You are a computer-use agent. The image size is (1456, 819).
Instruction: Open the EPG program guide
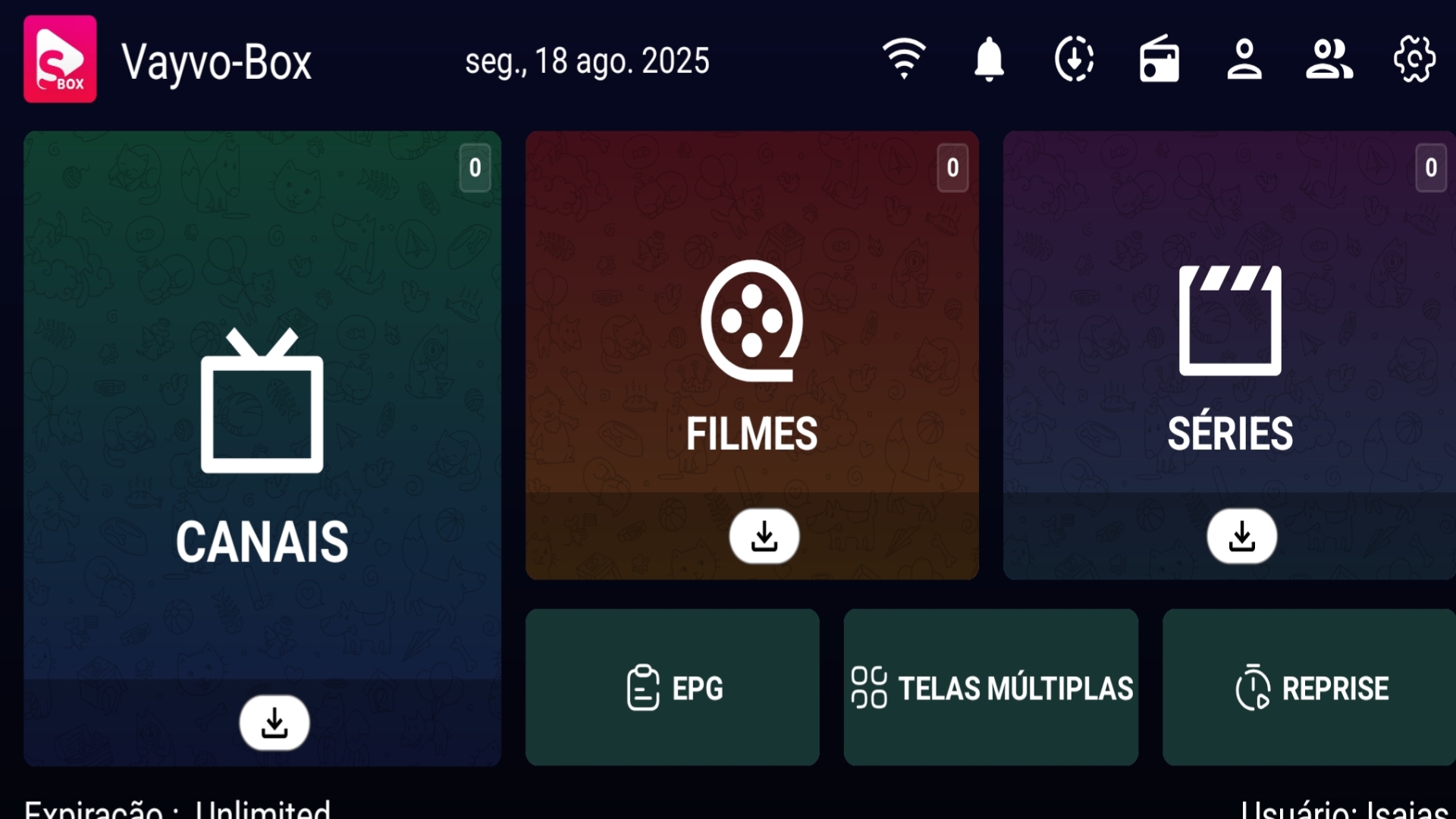coord(673,688)
